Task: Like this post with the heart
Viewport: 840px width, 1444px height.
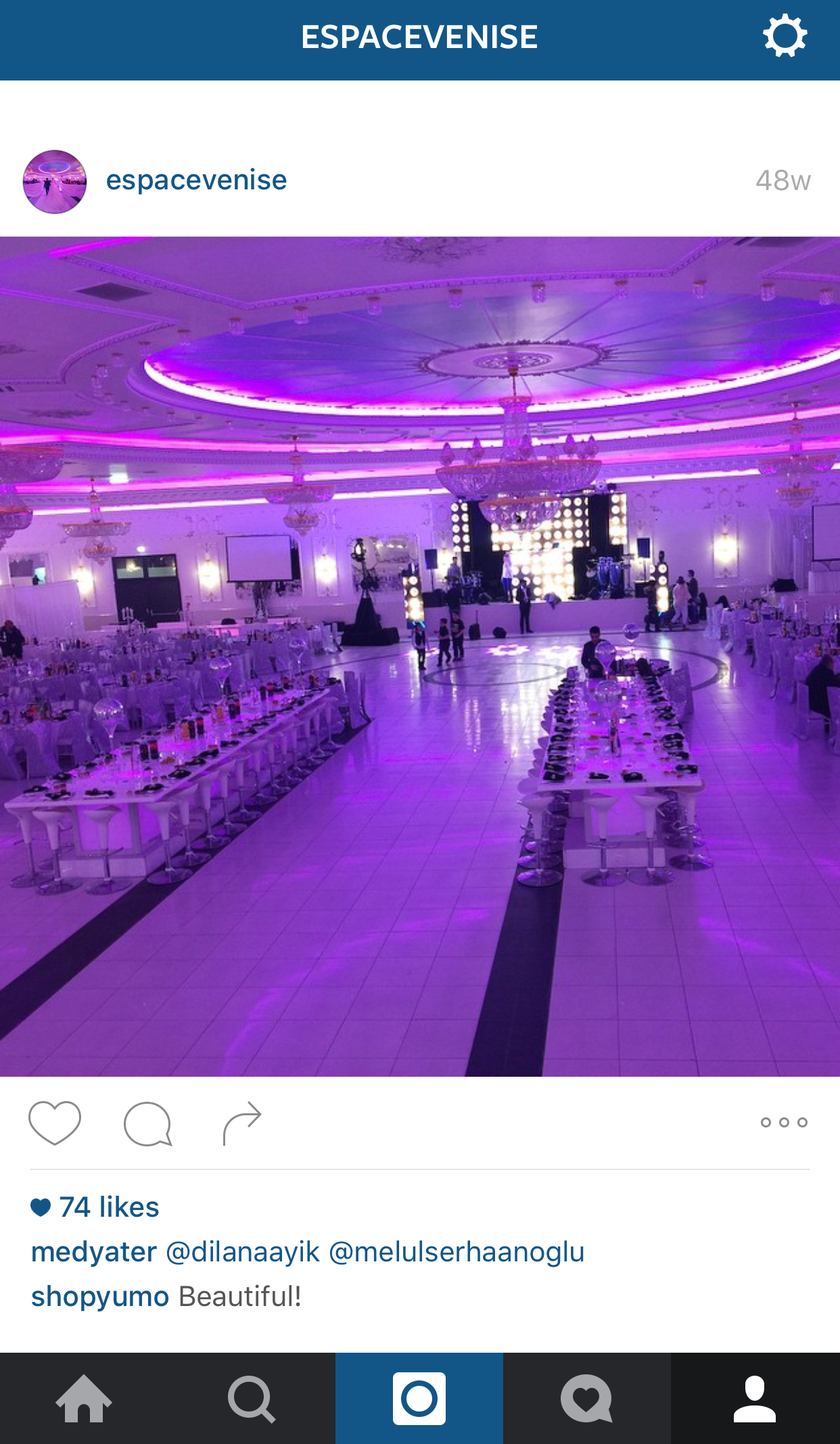Action: [x=55, y=1123]
